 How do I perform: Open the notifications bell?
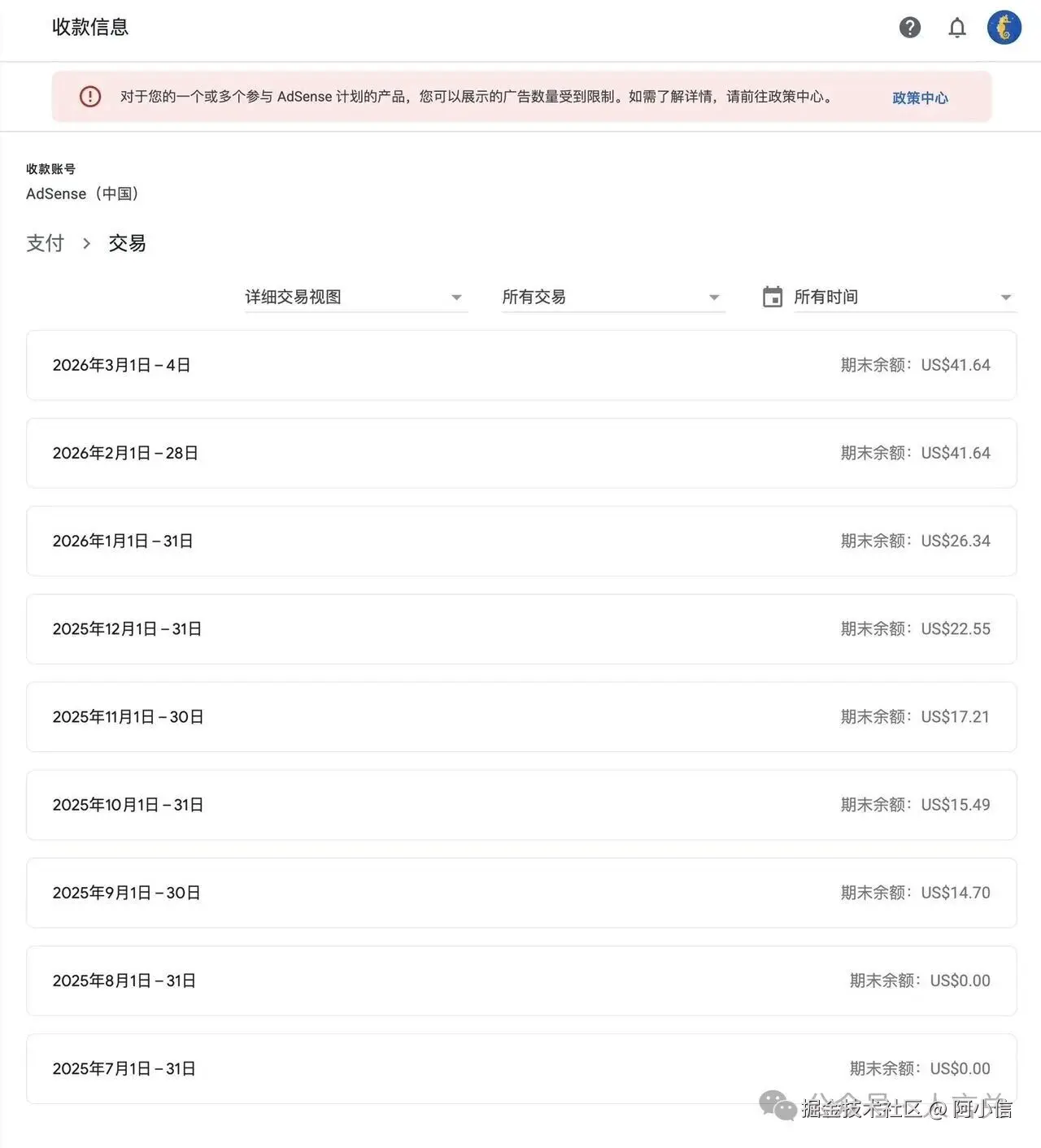pos(957,28)
